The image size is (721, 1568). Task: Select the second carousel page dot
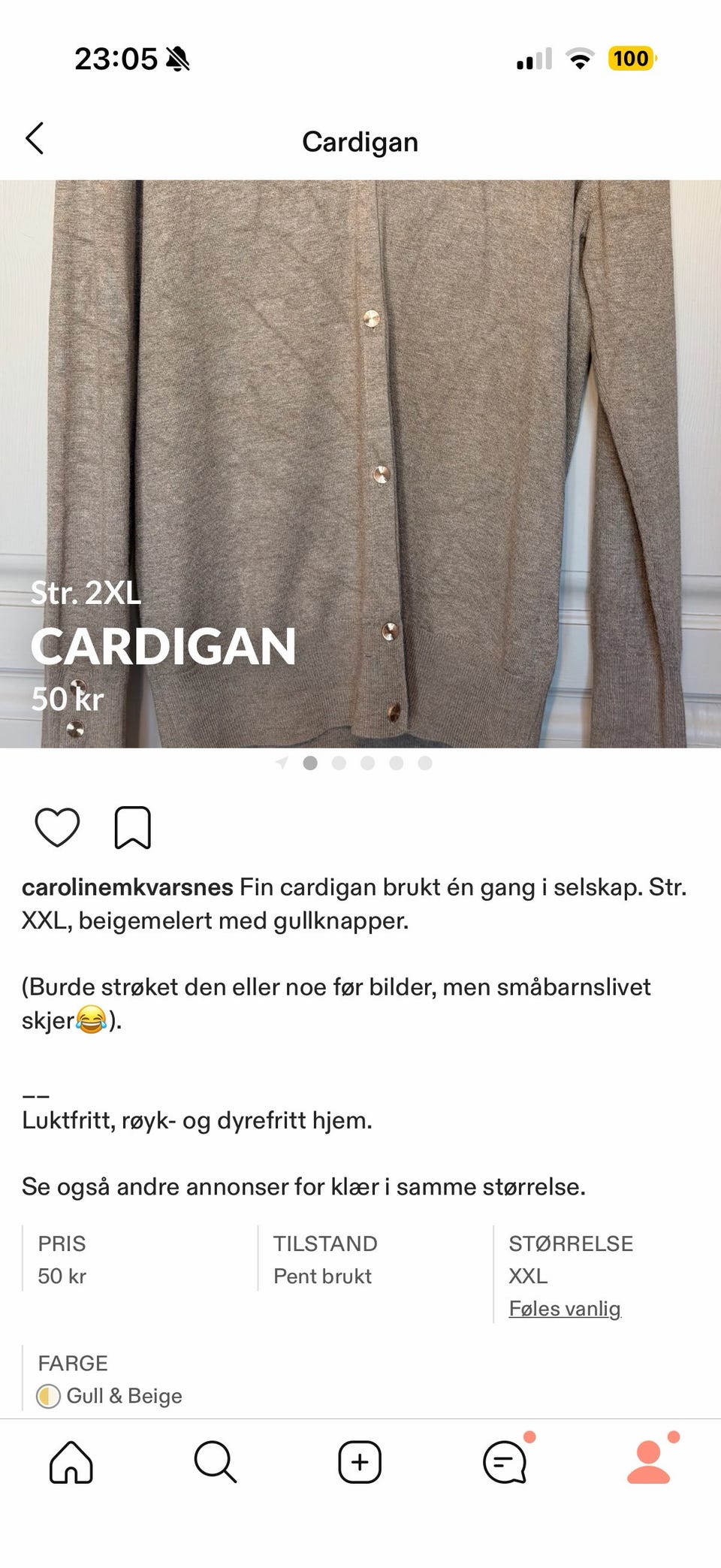[x=339, y=763]
